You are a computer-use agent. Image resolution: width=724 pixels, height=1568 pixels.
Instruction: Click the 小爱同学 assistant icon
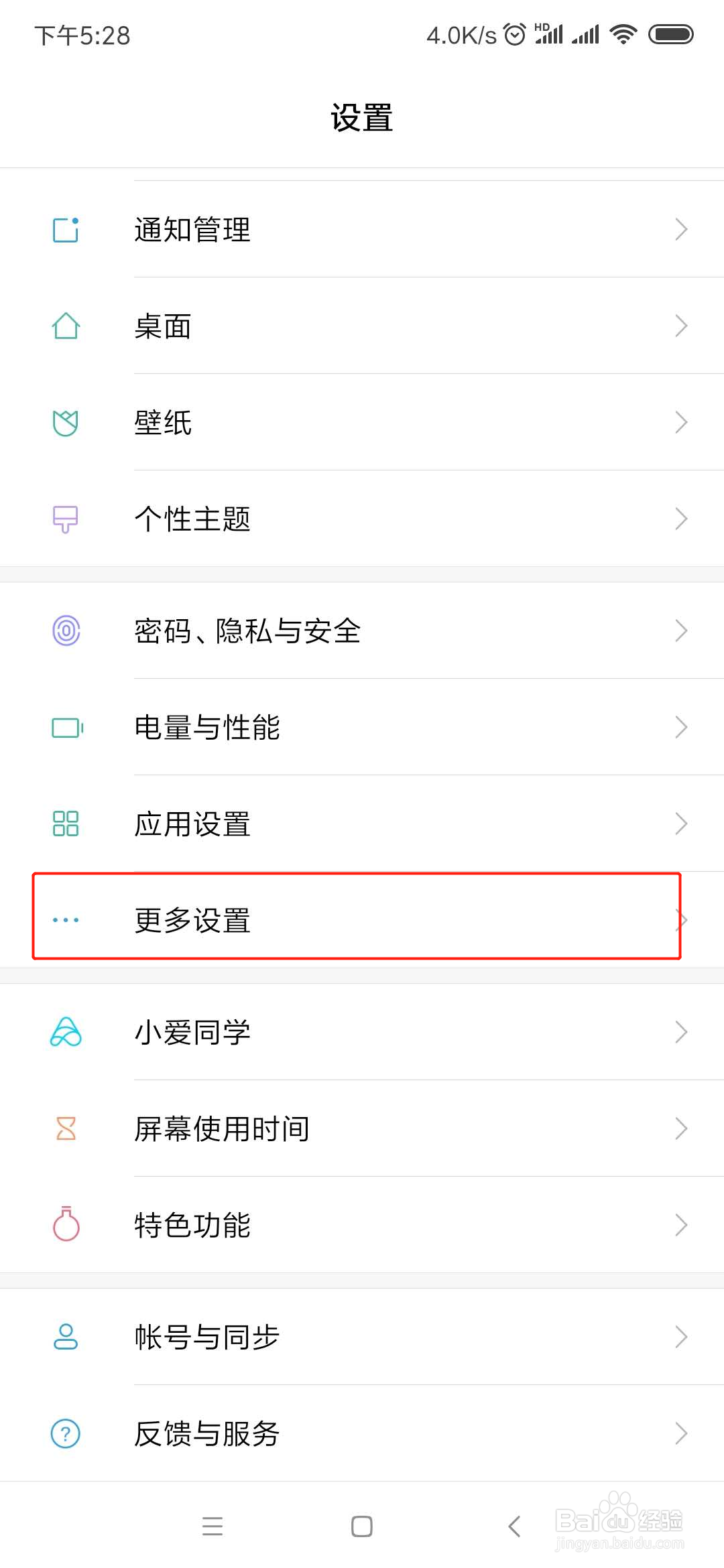point(65,1032)
